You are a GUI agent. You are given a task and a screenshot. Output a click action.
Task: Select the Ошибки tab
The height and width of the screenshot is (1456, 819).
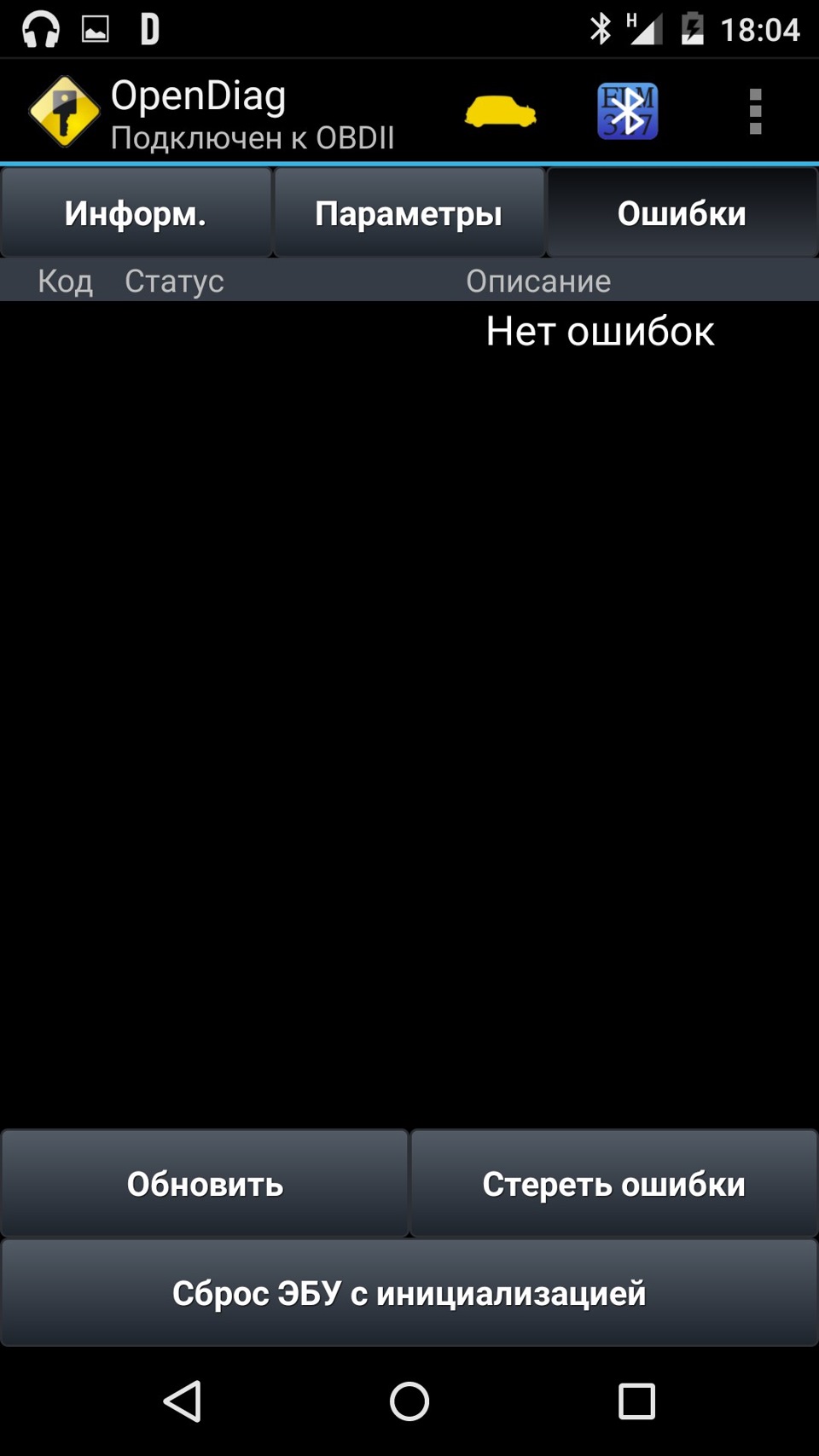point(682,213)
